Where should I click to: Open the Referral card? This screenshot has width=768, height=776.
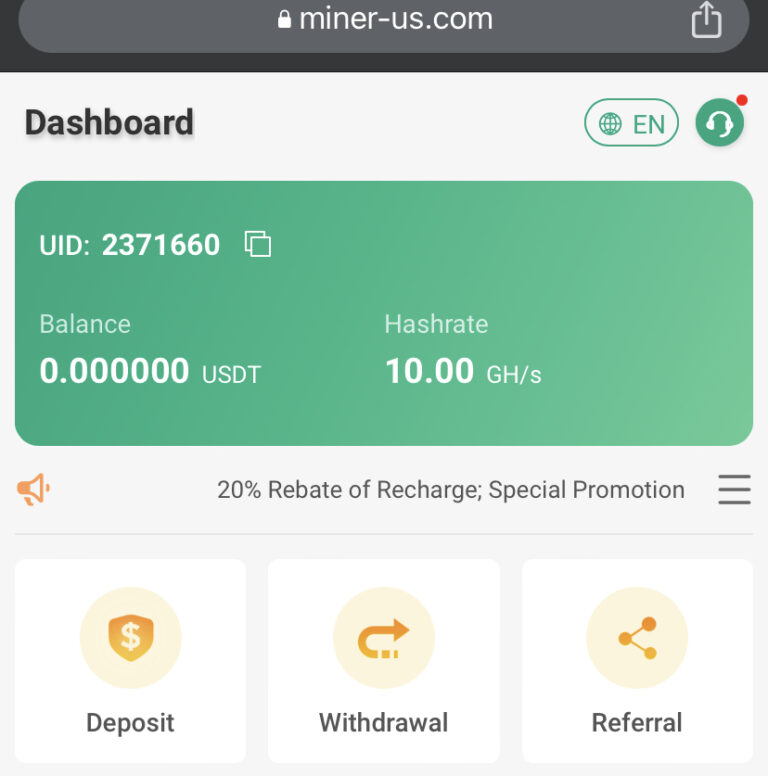tap(637, 661)
